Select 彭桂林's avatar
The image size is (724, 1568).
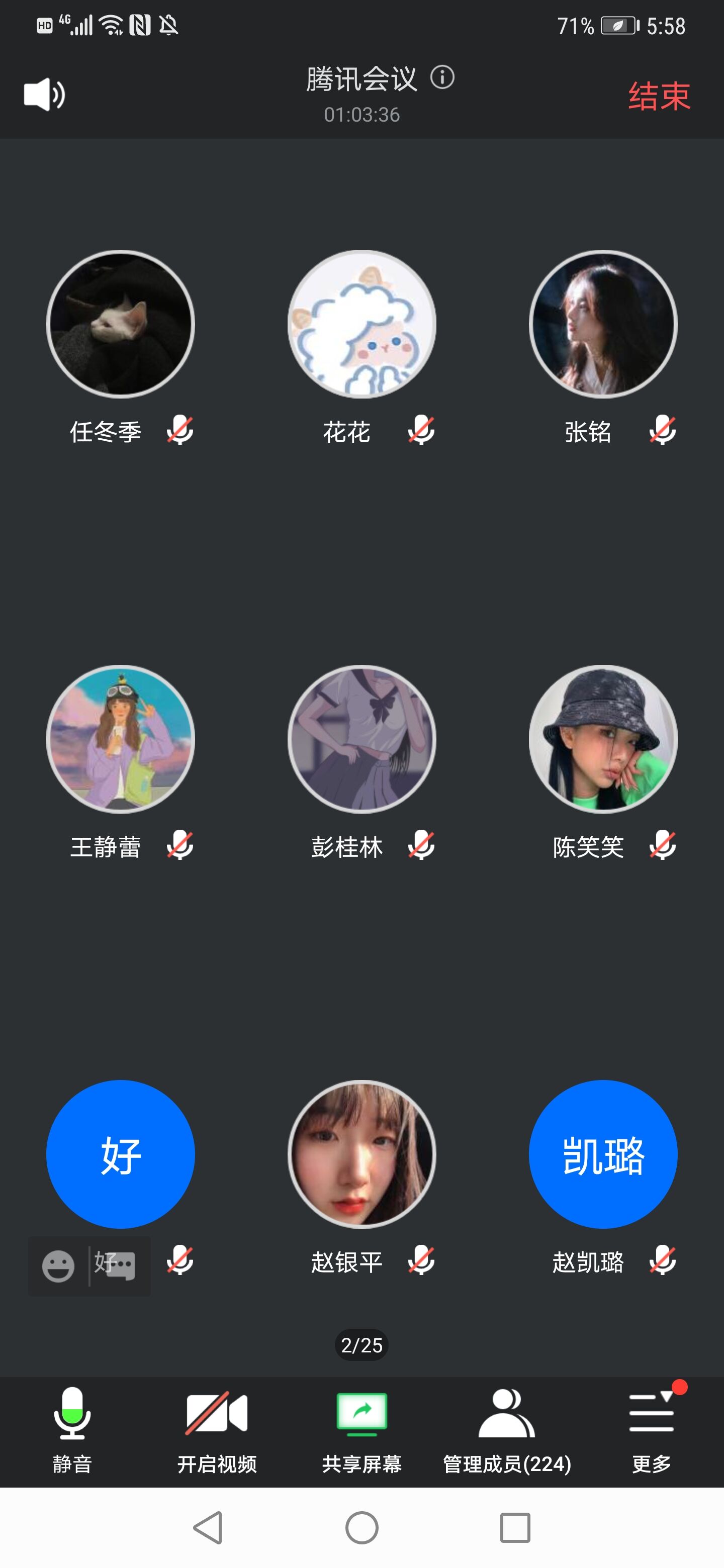pos(361,739)
